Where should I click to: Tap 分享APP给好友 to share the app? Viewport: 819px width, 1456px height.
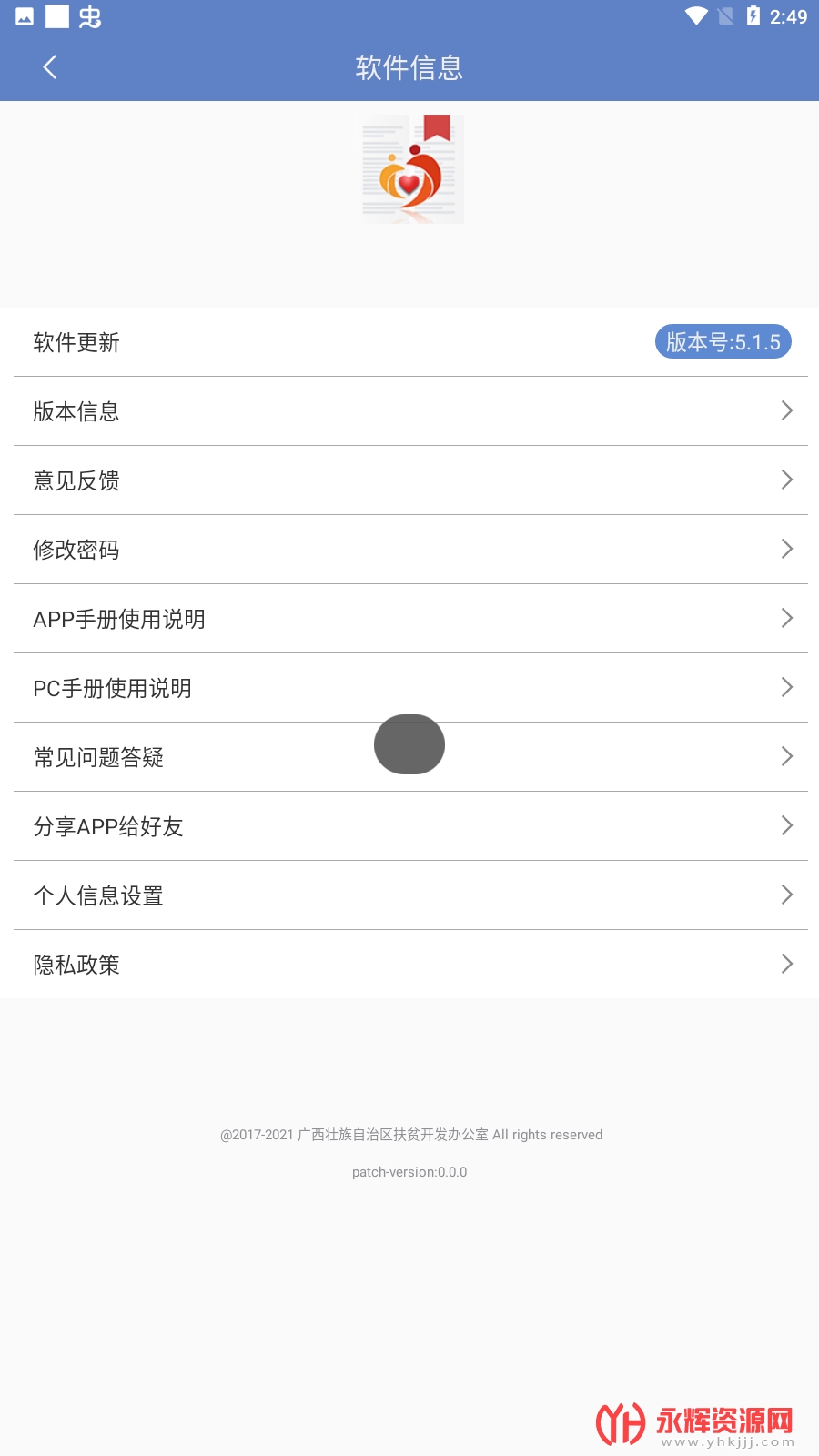tap(409, 826)
